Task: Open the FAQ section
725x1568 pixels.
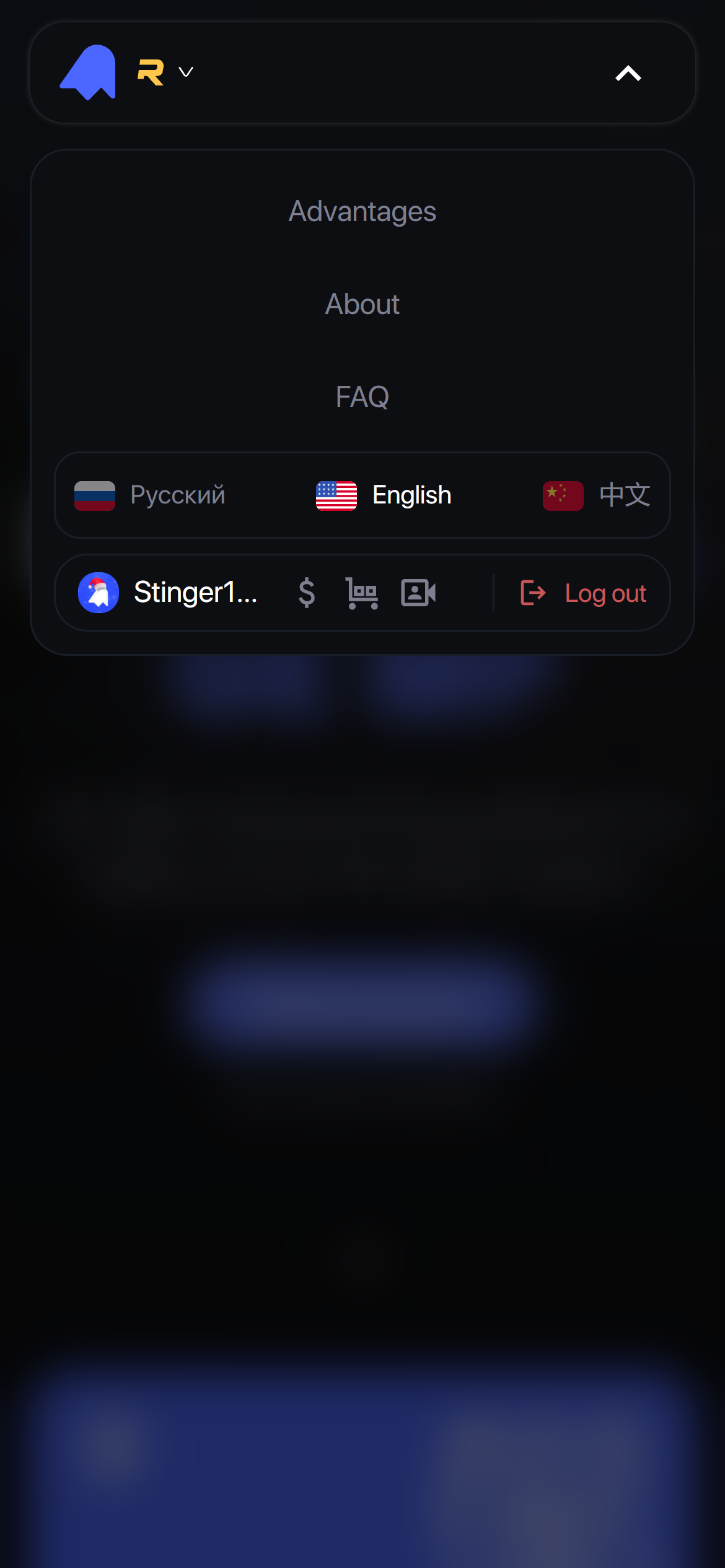Action: coord(362,397)
